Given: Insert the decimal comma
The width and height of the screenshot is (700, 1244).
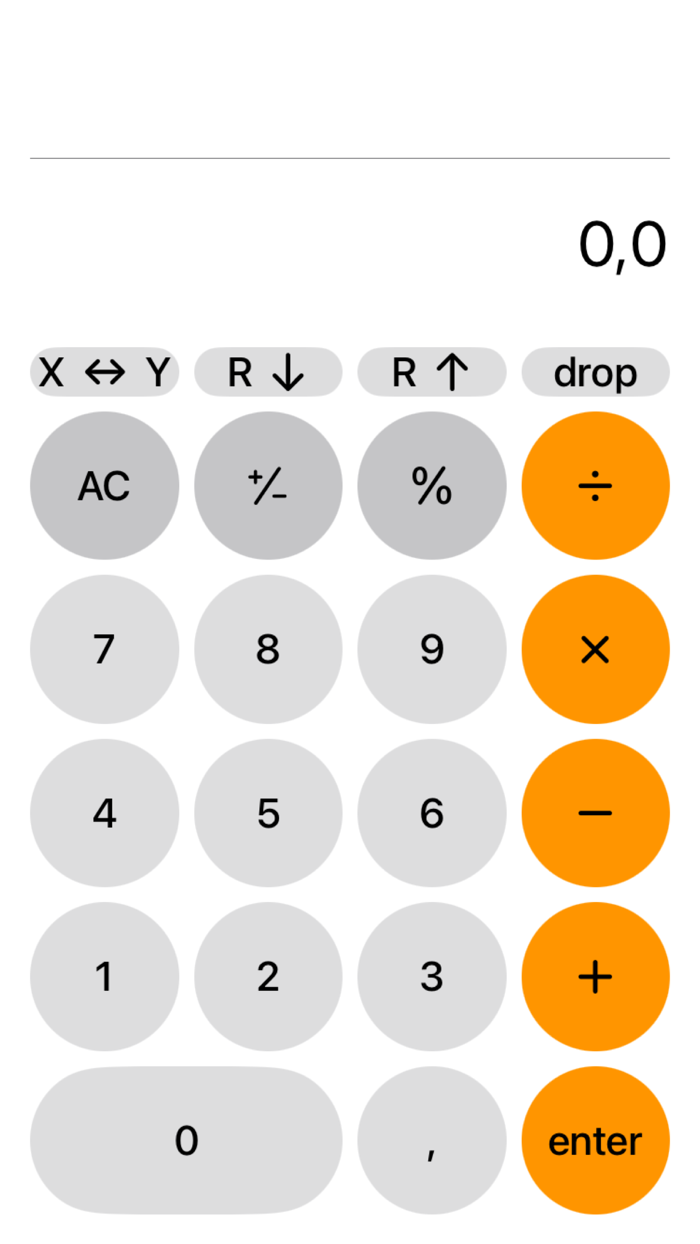Looking at the screenshot, I should (x=432, y=1141).
